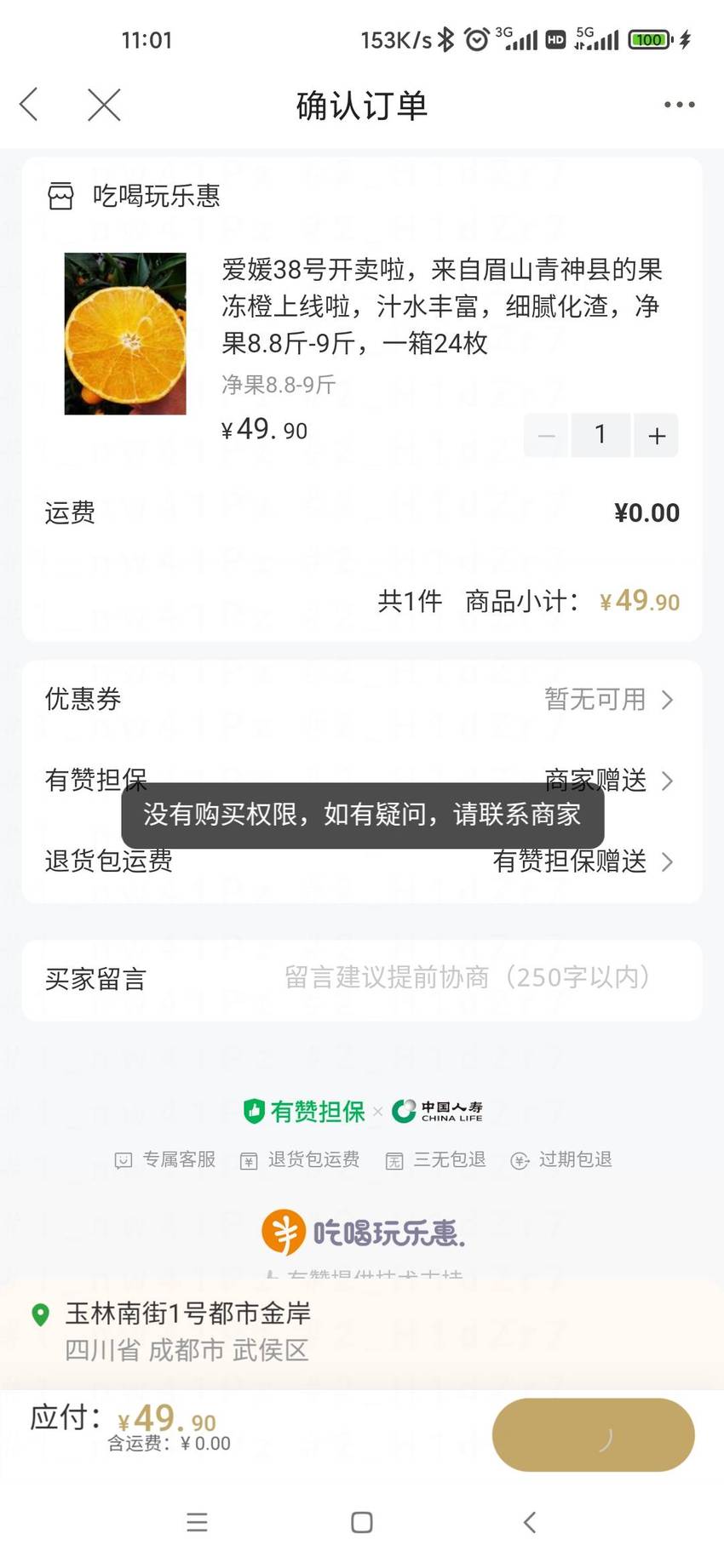Go back using the header arrow
724x1568 pixels.
pyautogui.click(x=30, y=105)
